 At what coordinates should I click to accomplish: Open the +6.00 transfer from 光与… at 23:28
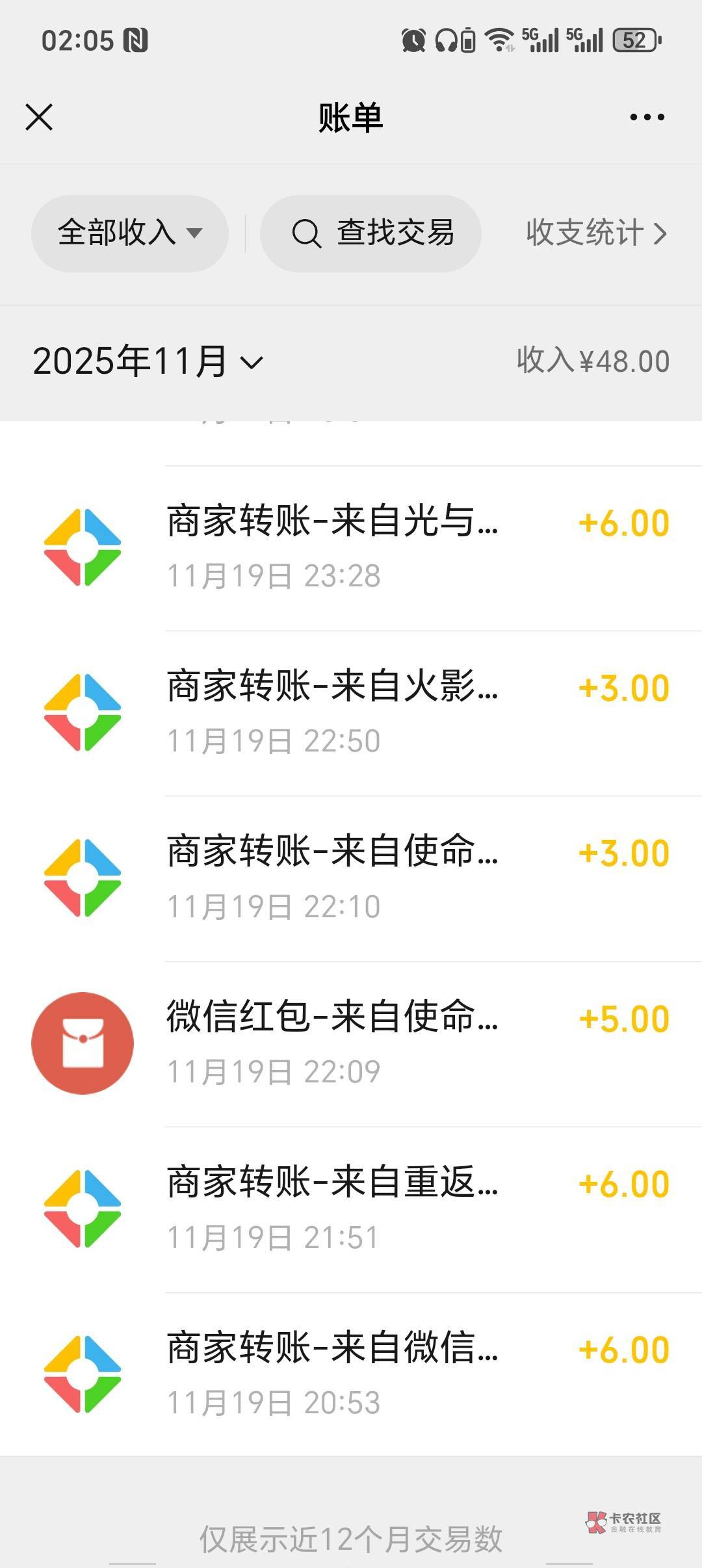point(351,548)
